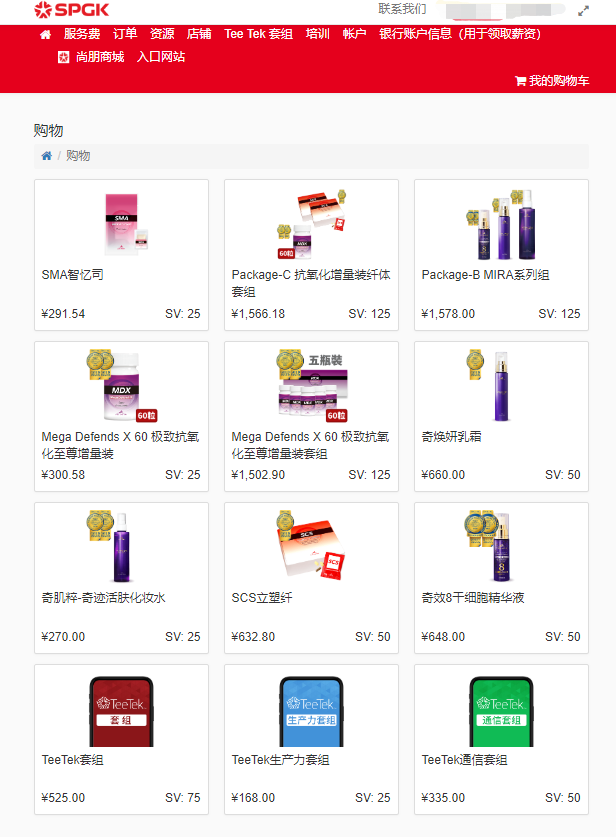Screen dimensions: 616x837
Task: Open 银行账户信息 for salary
Action: [x=459, y=34]
